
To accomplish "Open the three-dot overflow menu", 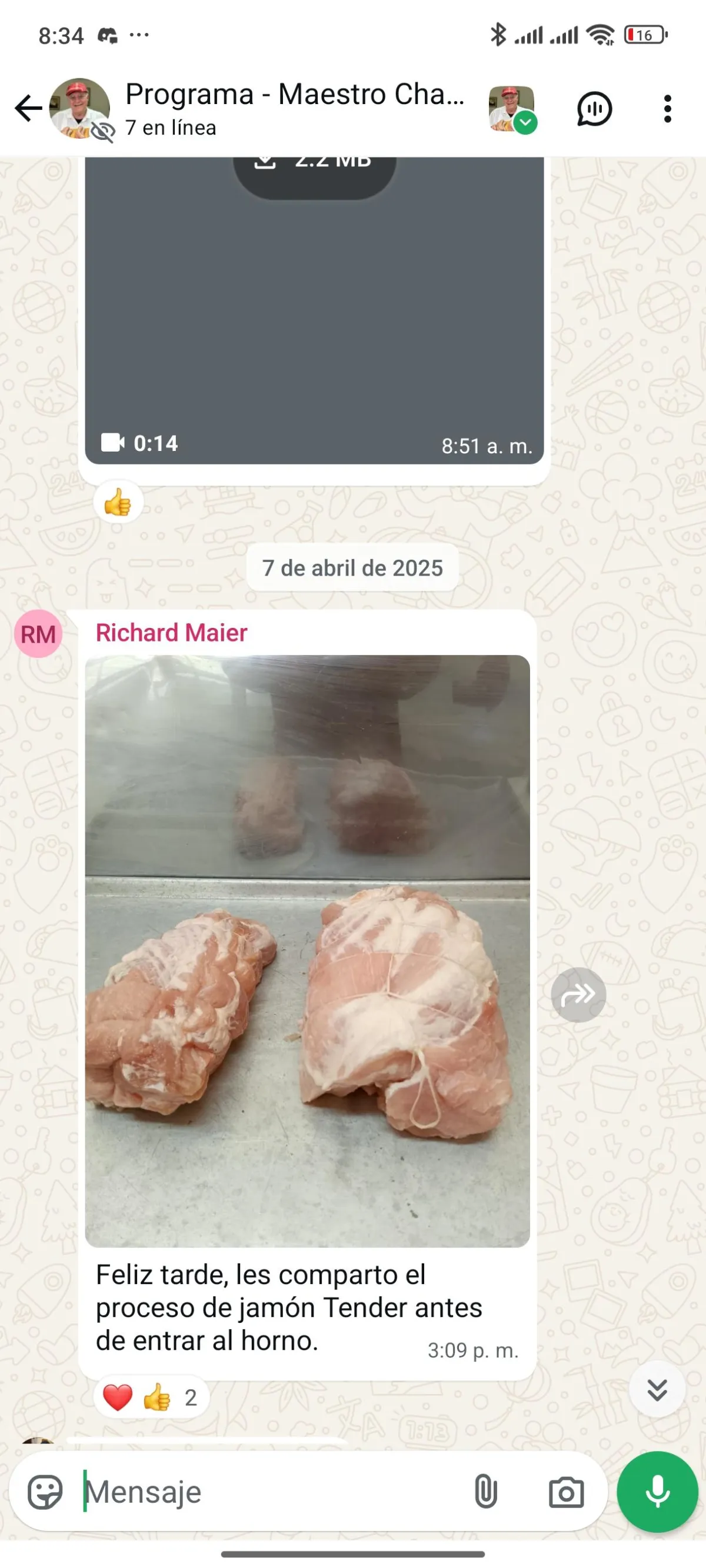I will coord(668,109).
